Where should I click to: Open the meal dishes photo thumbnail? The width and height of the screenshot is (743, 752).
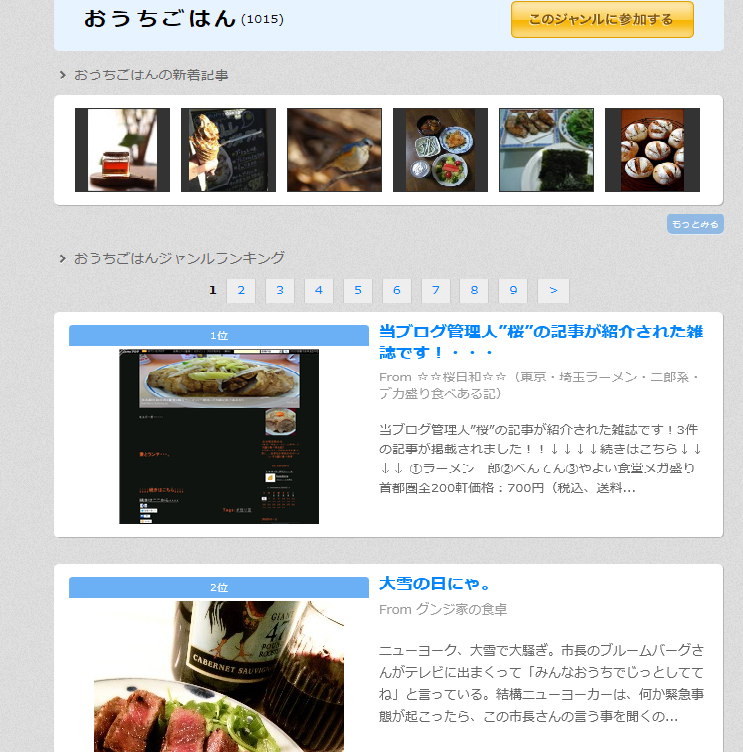(440, 150)
